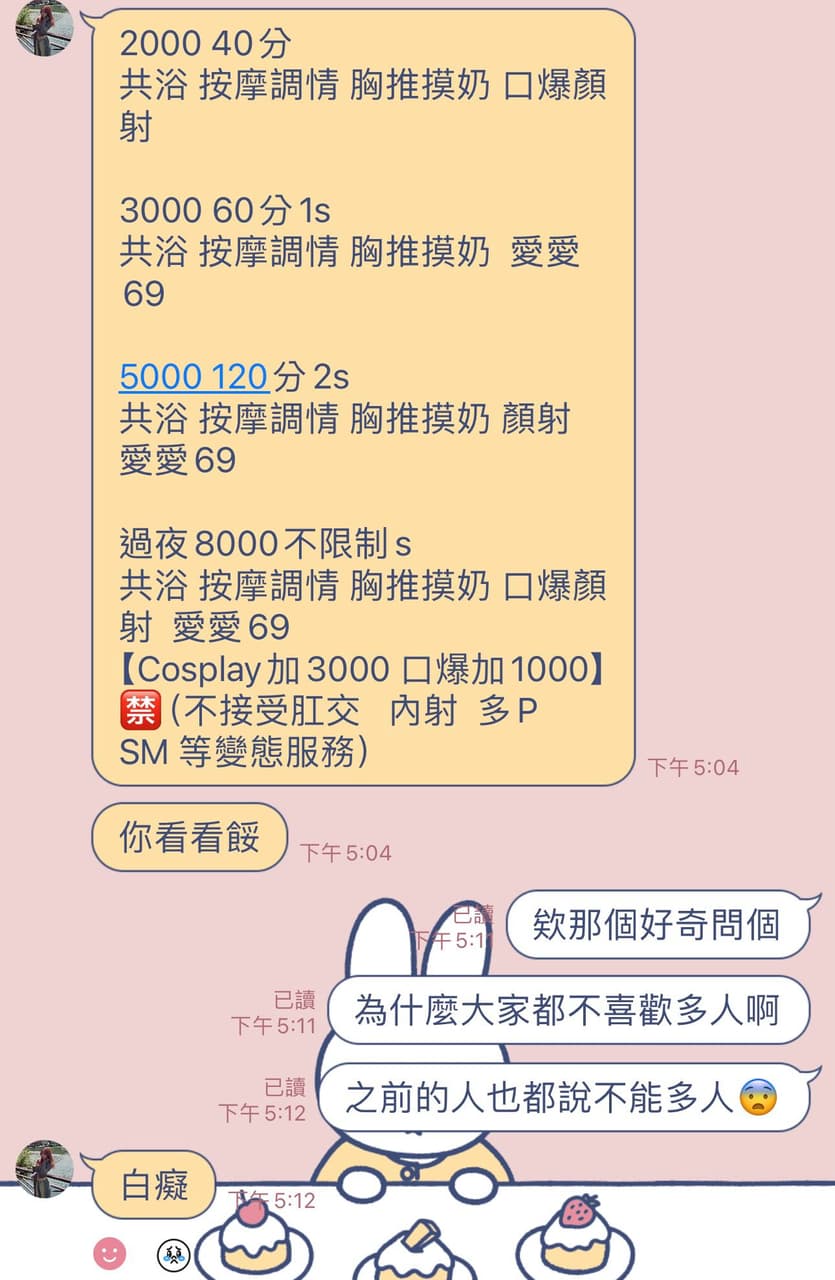Open the underlined 5000 120 link

tap(193, 377)
